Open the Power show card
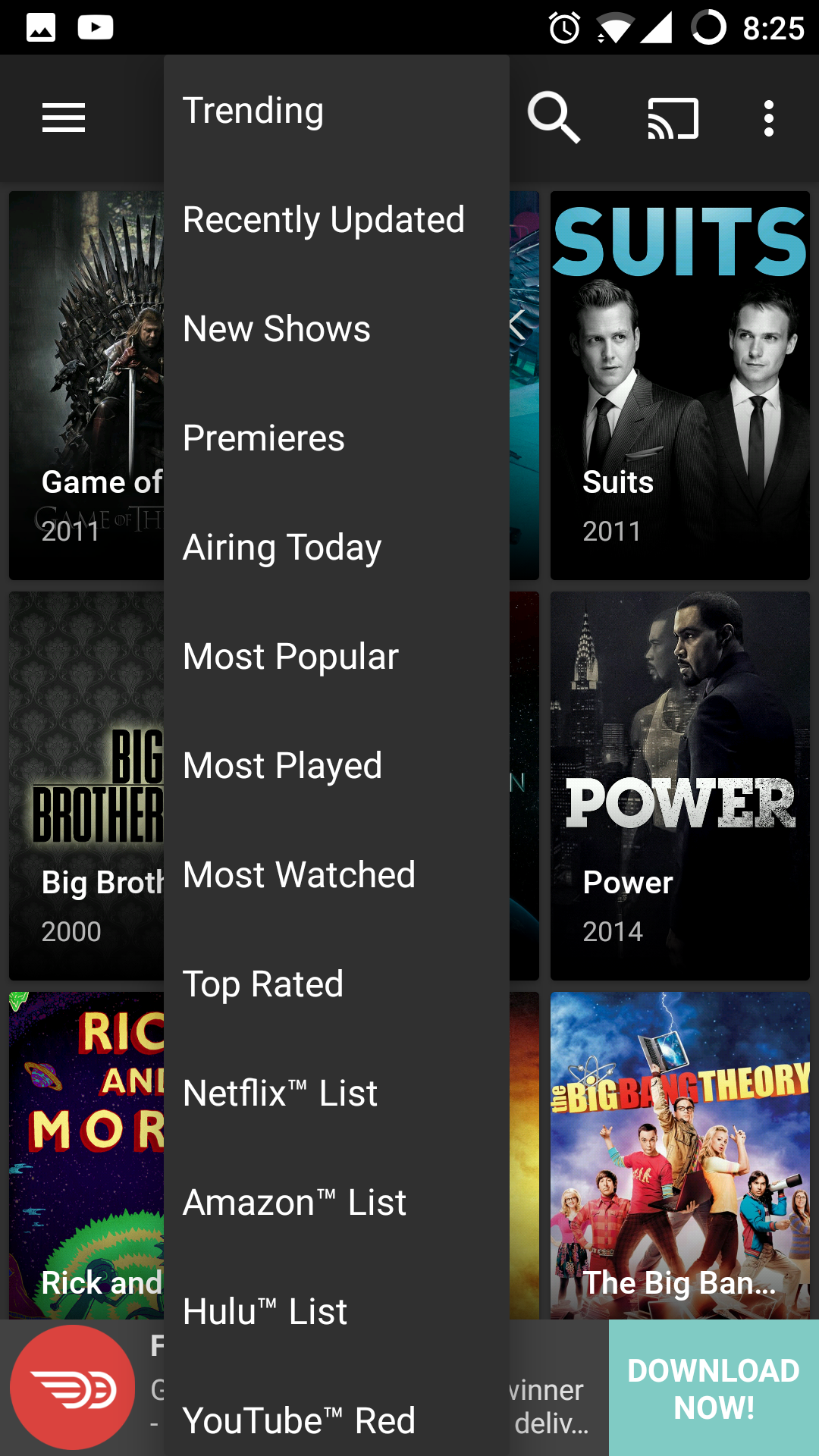Viewport: 819px width, 1456px height. click(679, 786)
